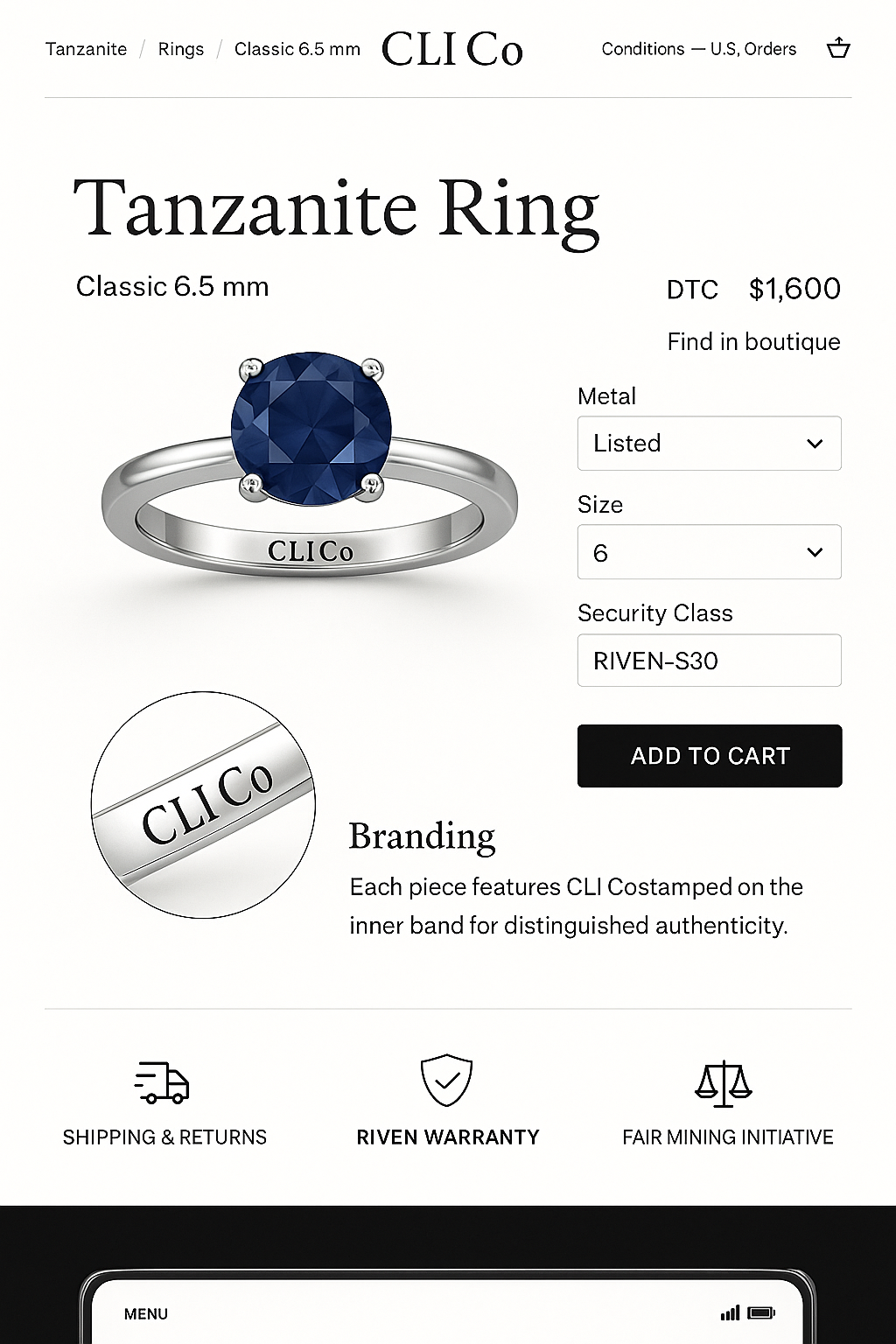Open the Size selector showing 6

click(709, 552)
